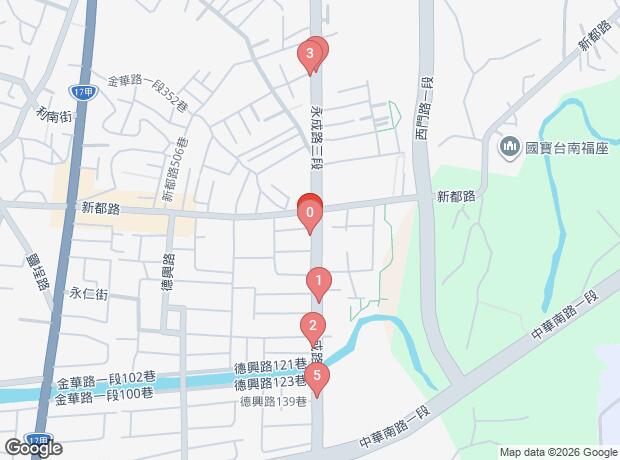Select map marker number 3
The width and height of the screenshot is (620, 460).
311,54
